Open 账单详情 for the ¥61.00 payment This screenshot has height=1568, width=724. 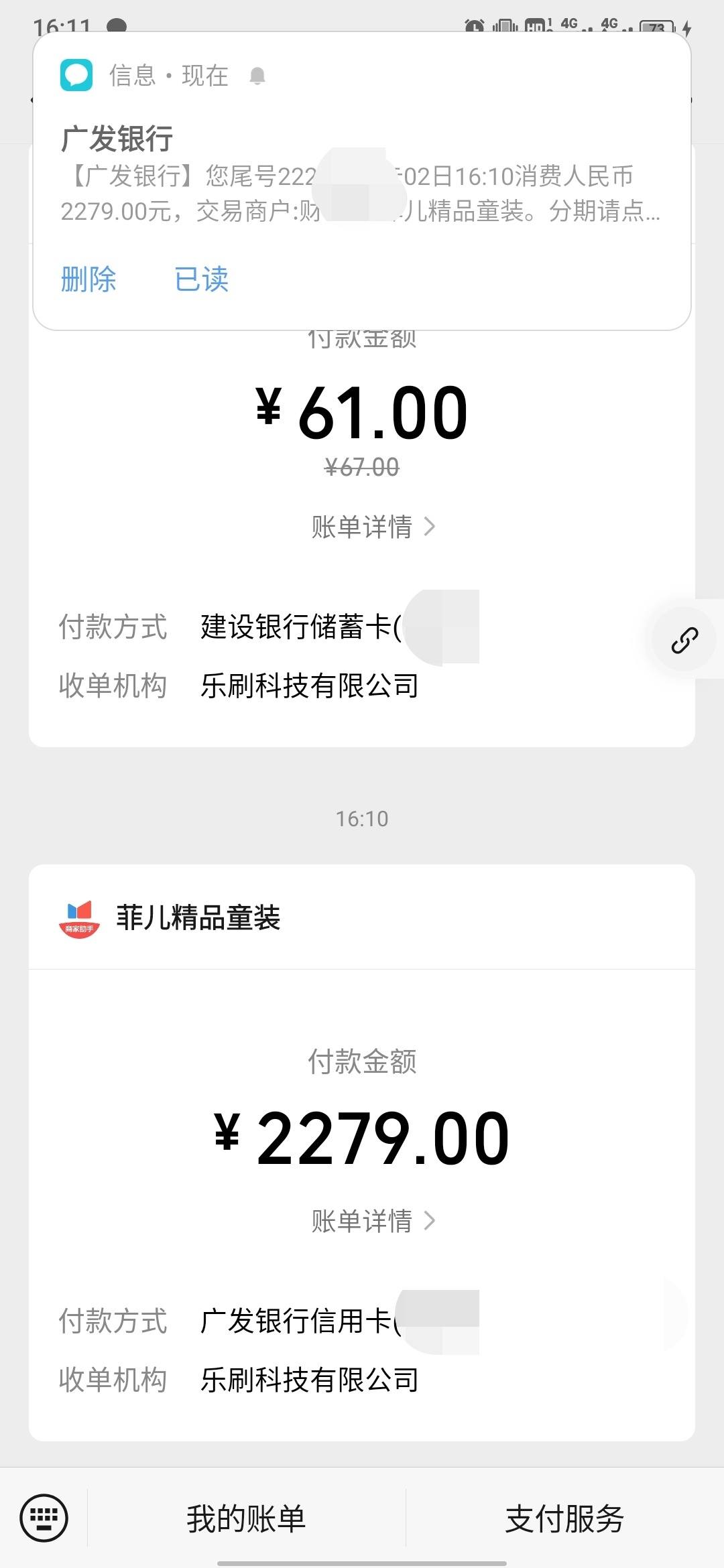coord(373,527)
